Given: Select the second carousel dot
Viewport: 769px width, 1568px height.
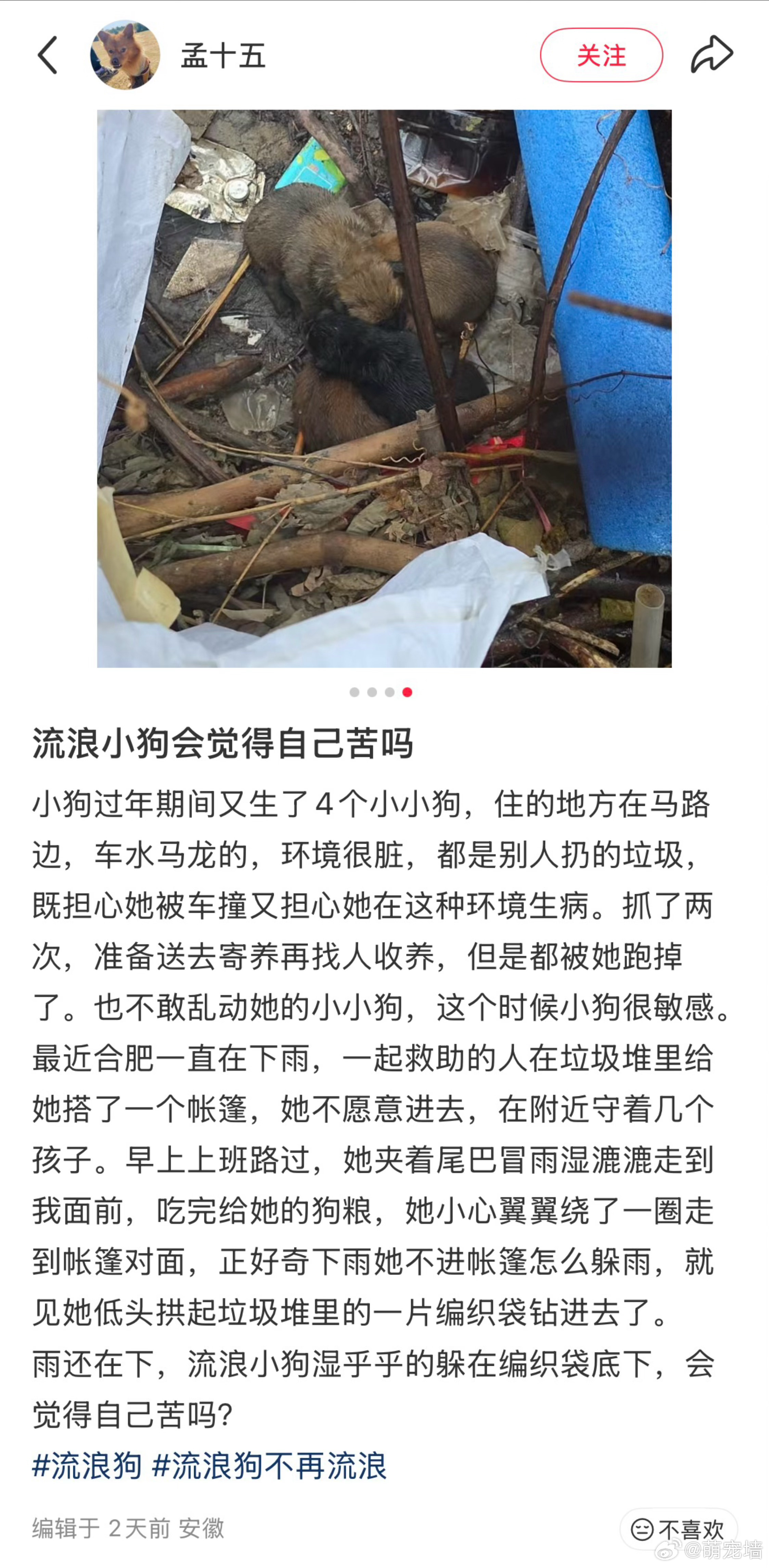Looking at the screenshot, I should point(371,692).
